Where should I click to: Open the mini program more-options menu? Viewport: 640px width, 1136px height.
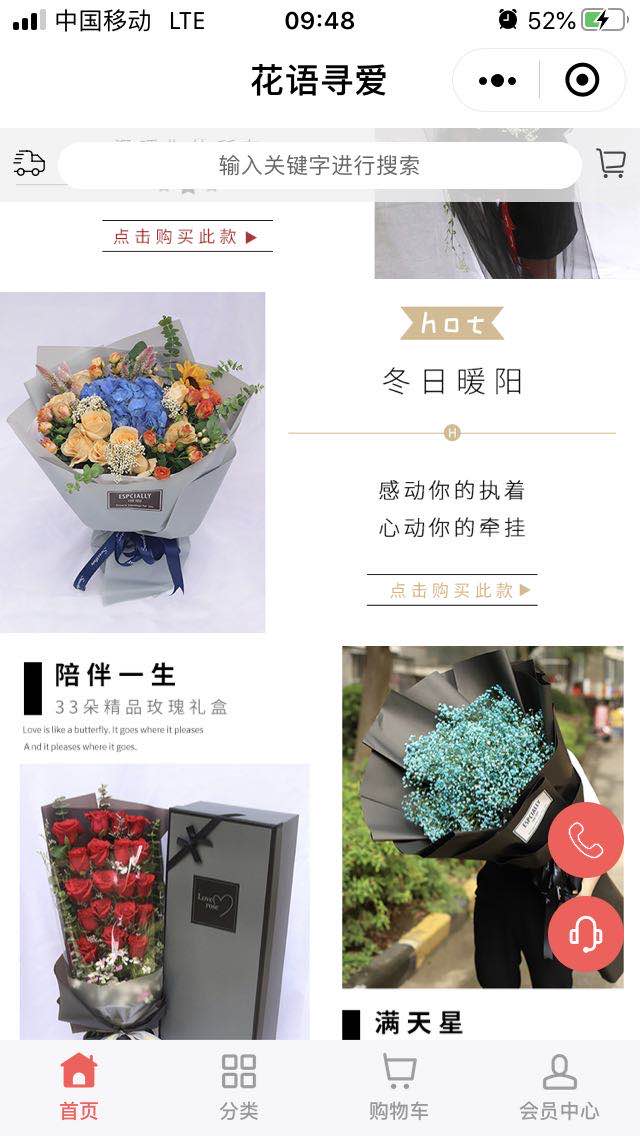497,80
